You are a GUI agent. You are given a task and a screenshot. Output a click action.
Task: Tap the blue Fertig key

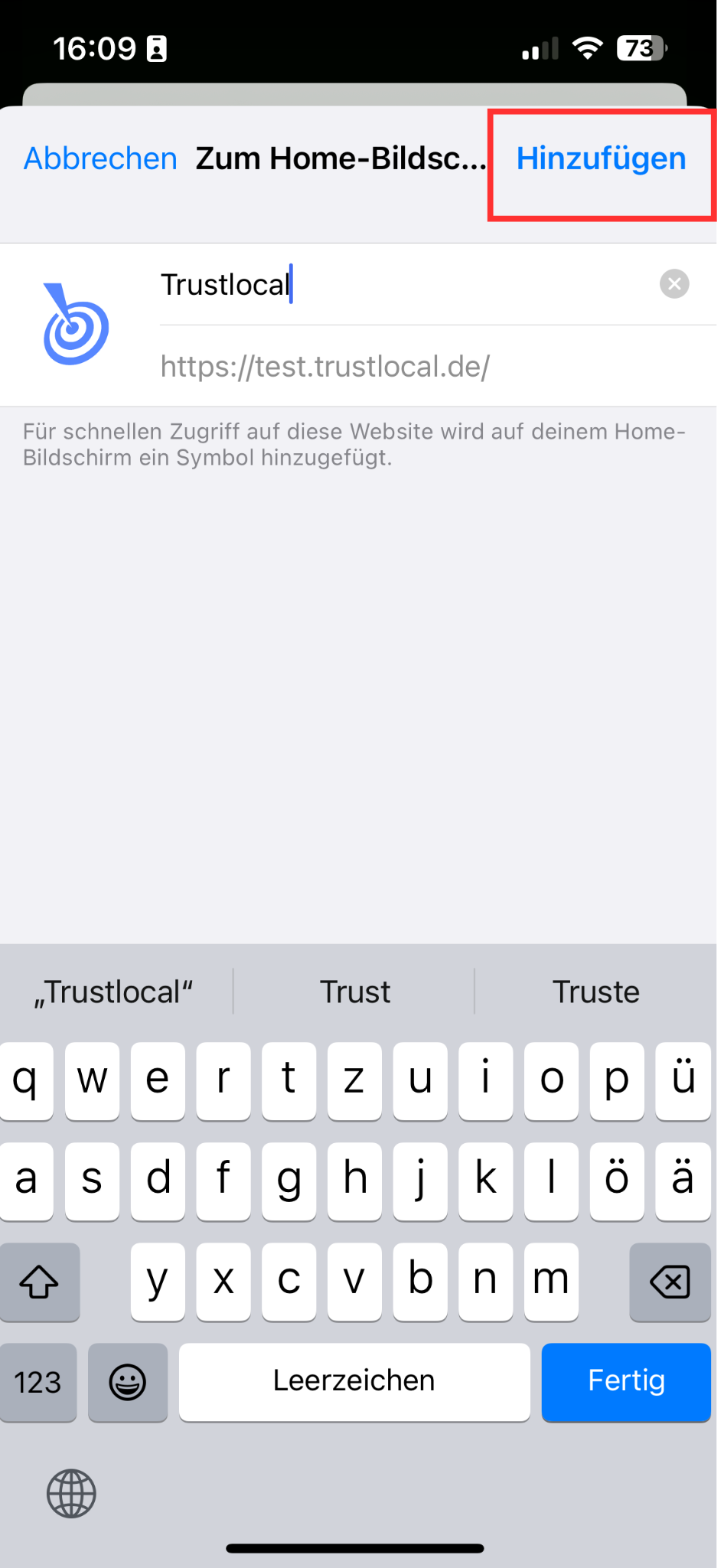(626, 1381)
